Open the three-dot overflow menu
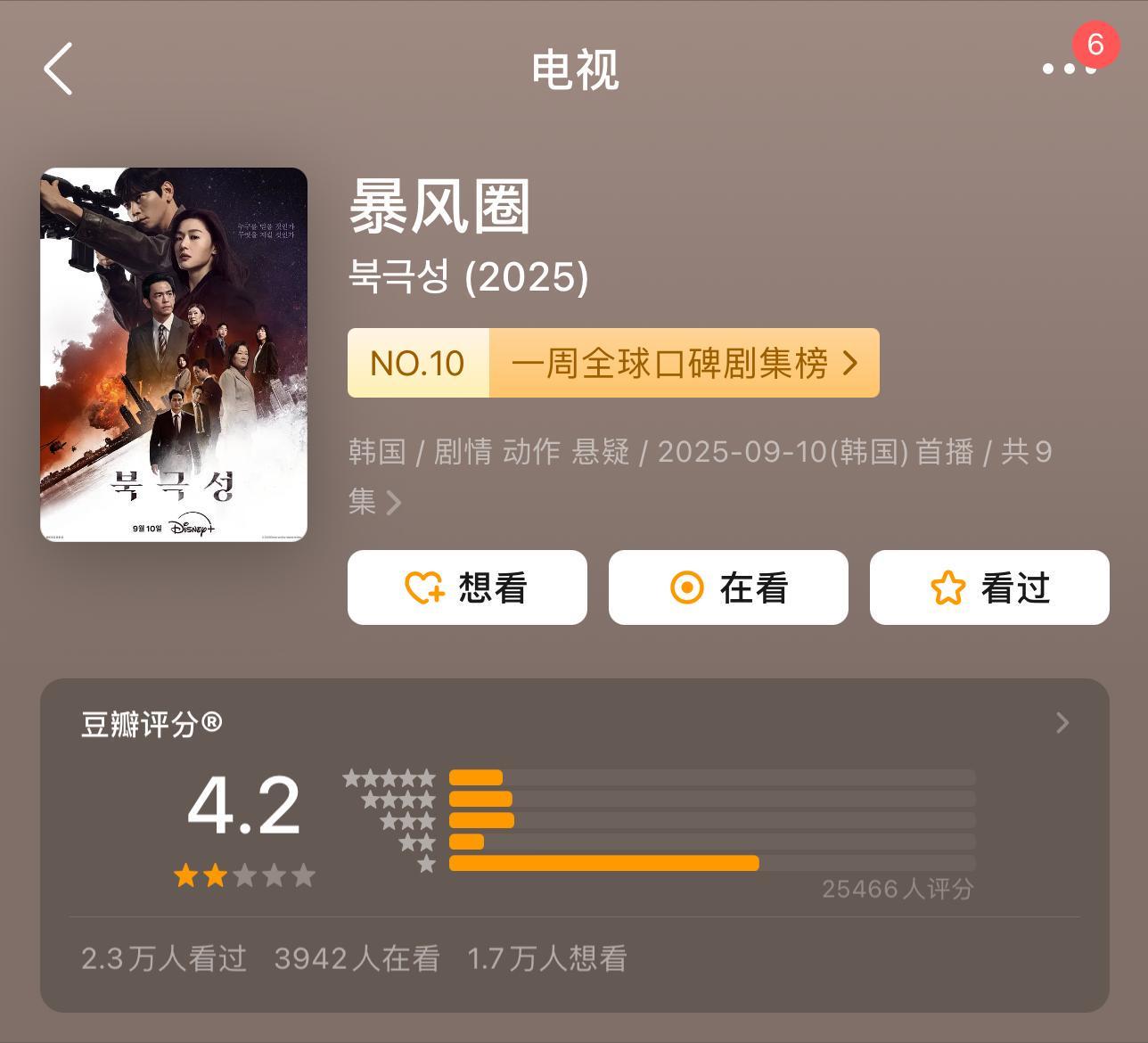Viewport: 1148px width, 1043px height. point(1067,69)
